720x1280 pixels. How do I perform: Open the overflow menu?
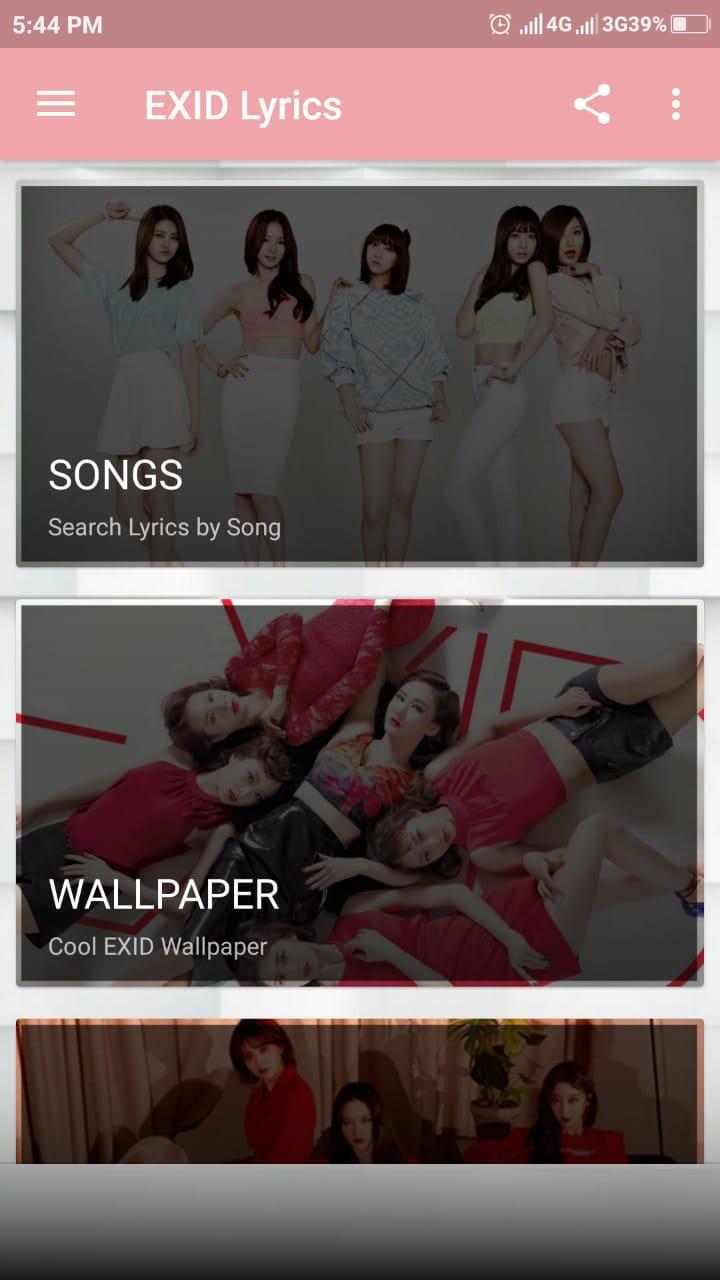(676, 104)
